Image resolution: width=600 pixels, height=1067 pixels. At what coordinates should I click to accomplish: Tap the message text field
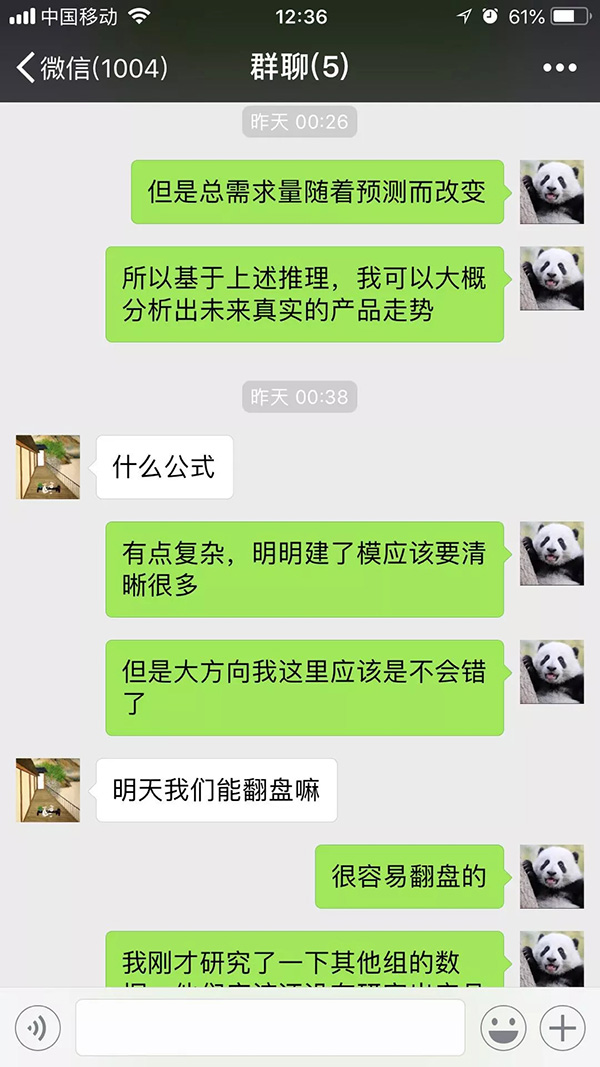(x=270, y=1027)
